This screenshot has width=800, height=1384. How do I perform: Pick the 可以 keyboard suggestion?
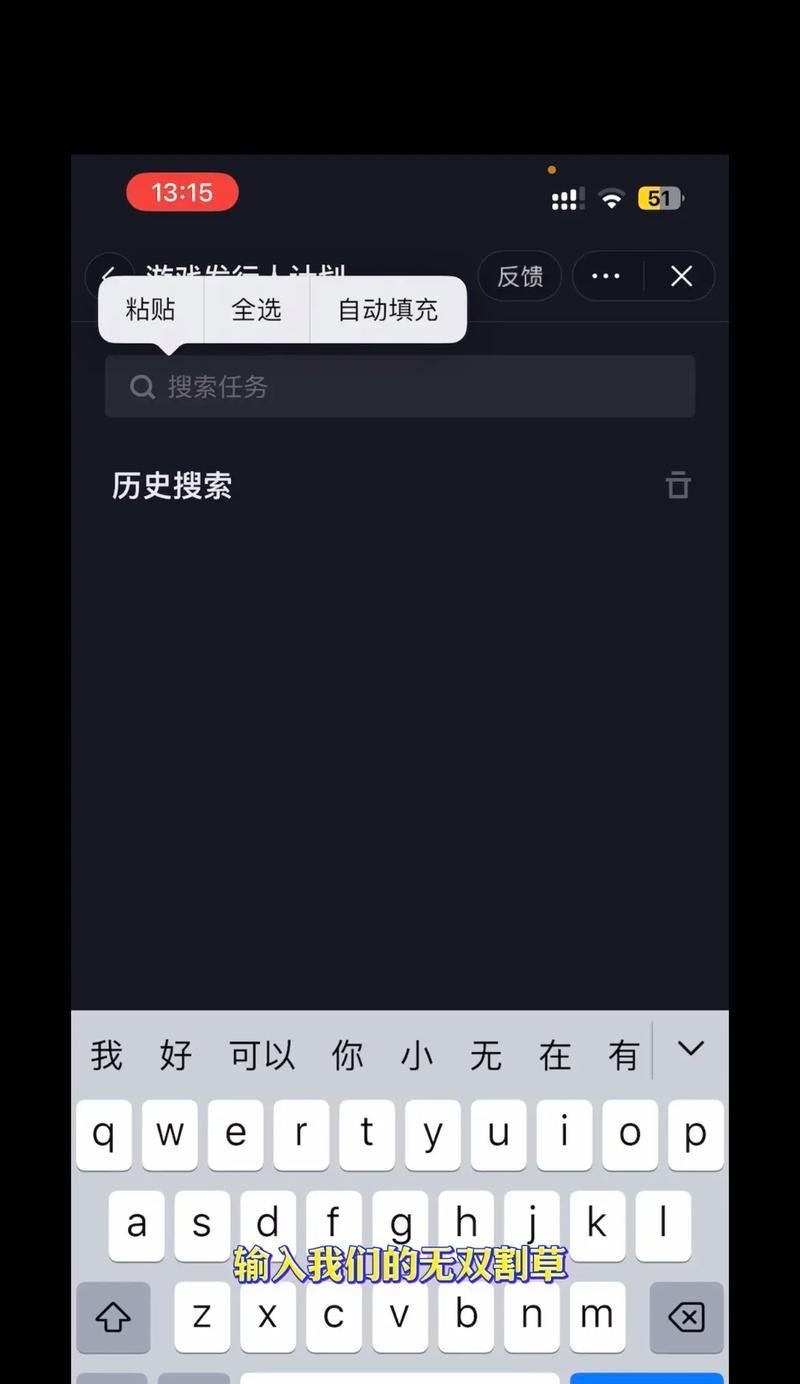point(262,1055)
